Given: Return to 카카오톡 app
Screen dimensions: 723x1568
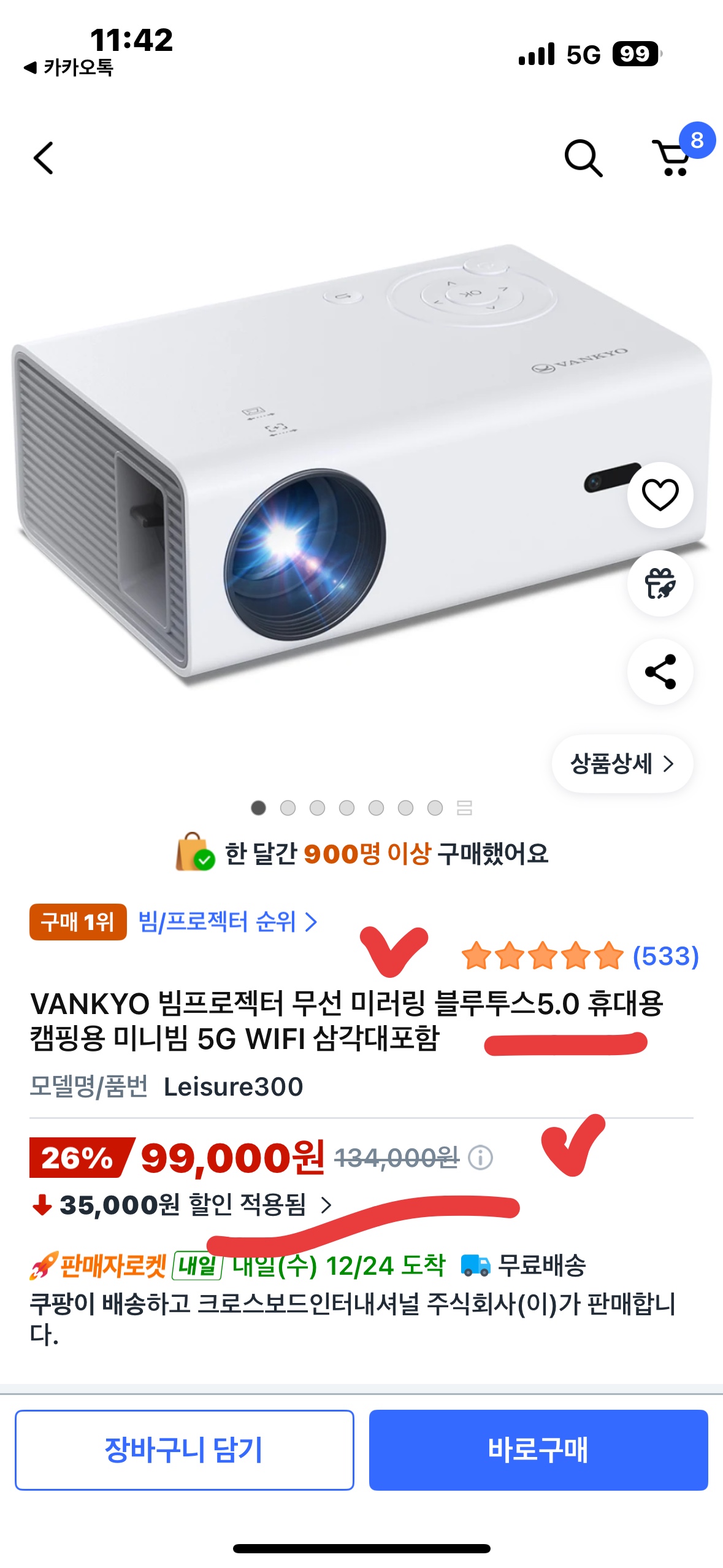Looking at the screenshot, I should coord(69,67).
